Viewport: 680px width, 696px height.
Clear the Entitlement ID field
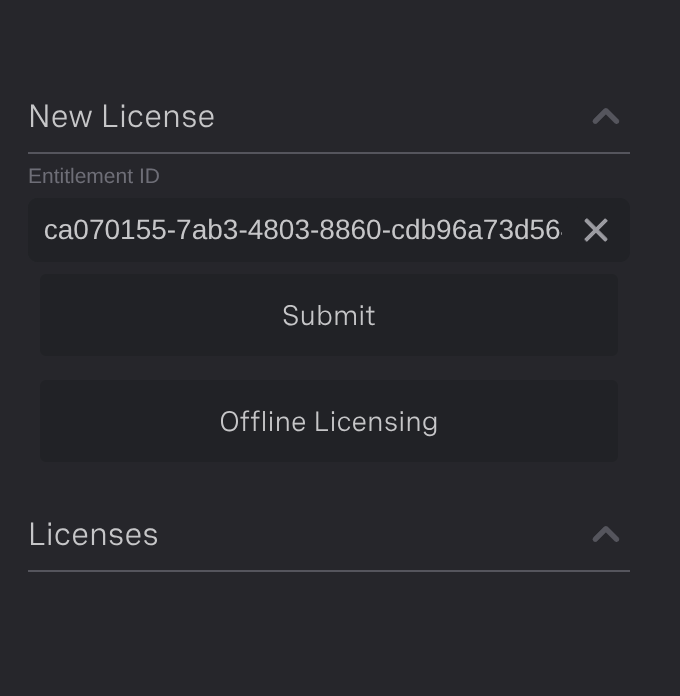(596, 230)
